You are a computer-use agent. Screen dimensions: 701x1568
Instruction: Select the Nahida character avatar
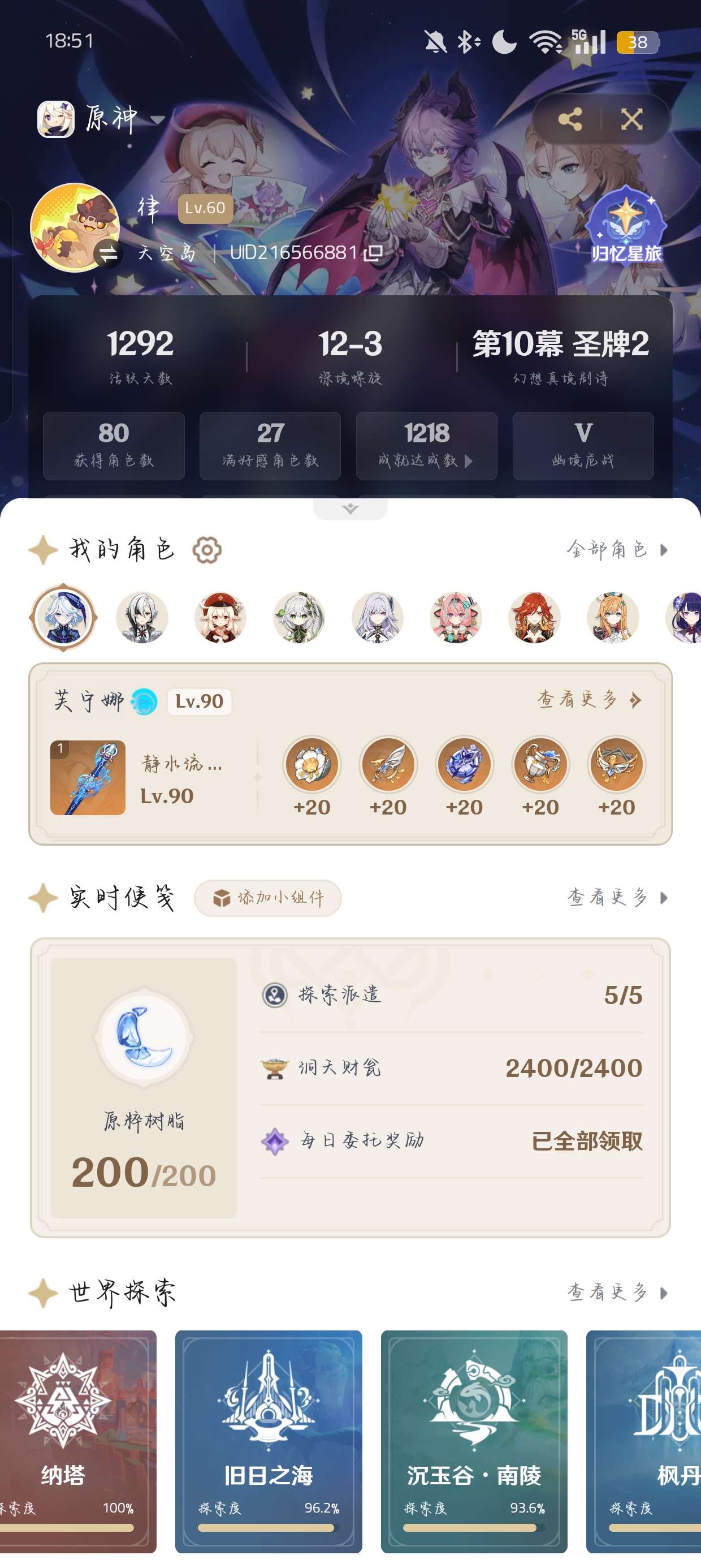[299, 618]
